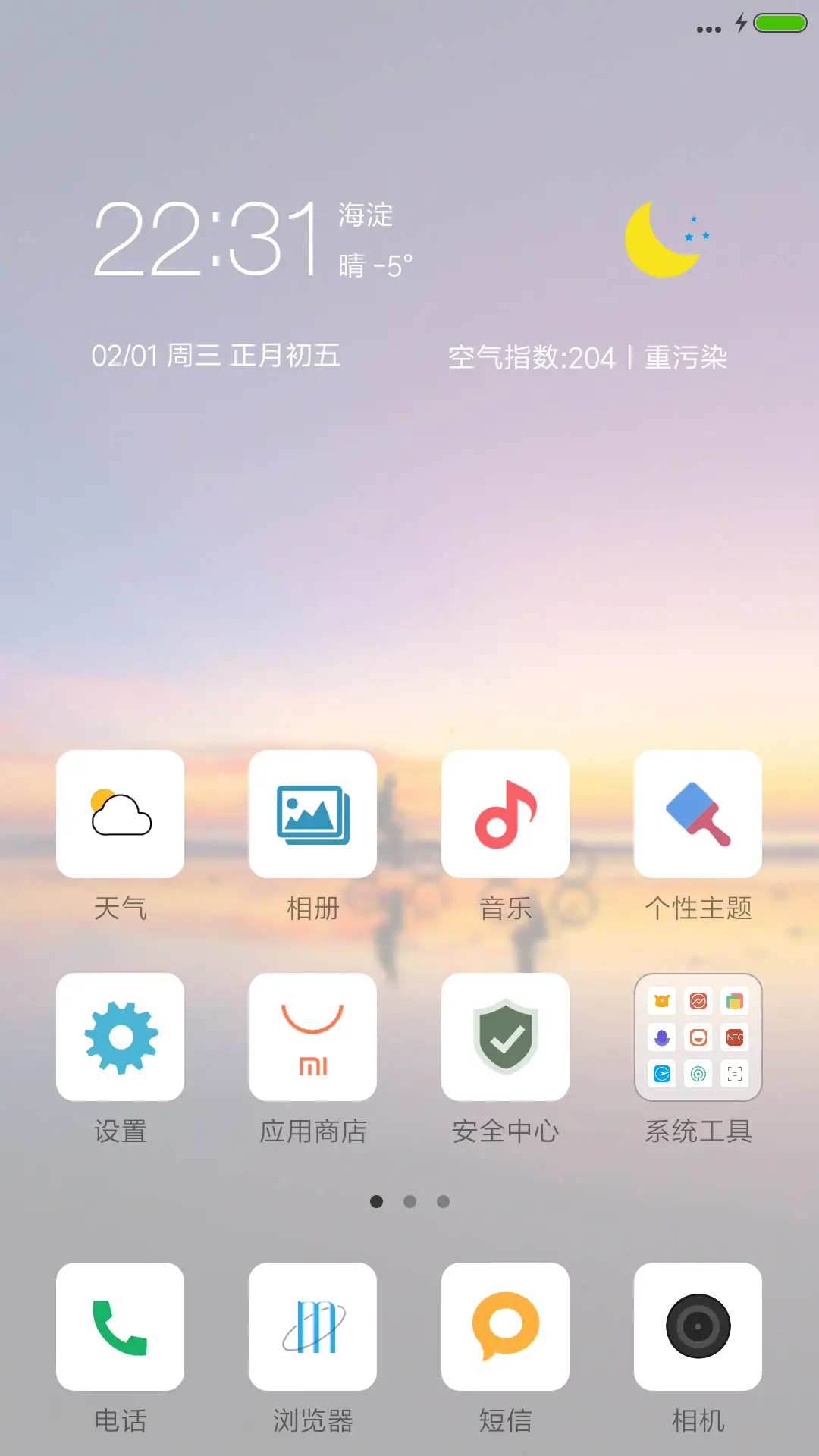Launch the 浏览器 browser
This screenshot has height=1456, width=819.
[312, 1326]
